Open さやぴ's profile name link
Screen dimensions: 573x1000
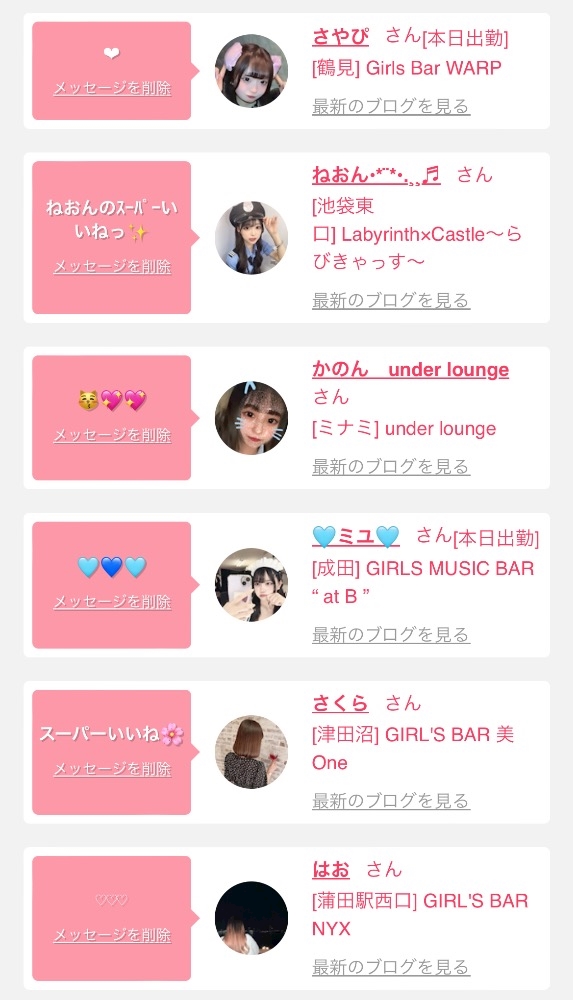click(340, 37)
